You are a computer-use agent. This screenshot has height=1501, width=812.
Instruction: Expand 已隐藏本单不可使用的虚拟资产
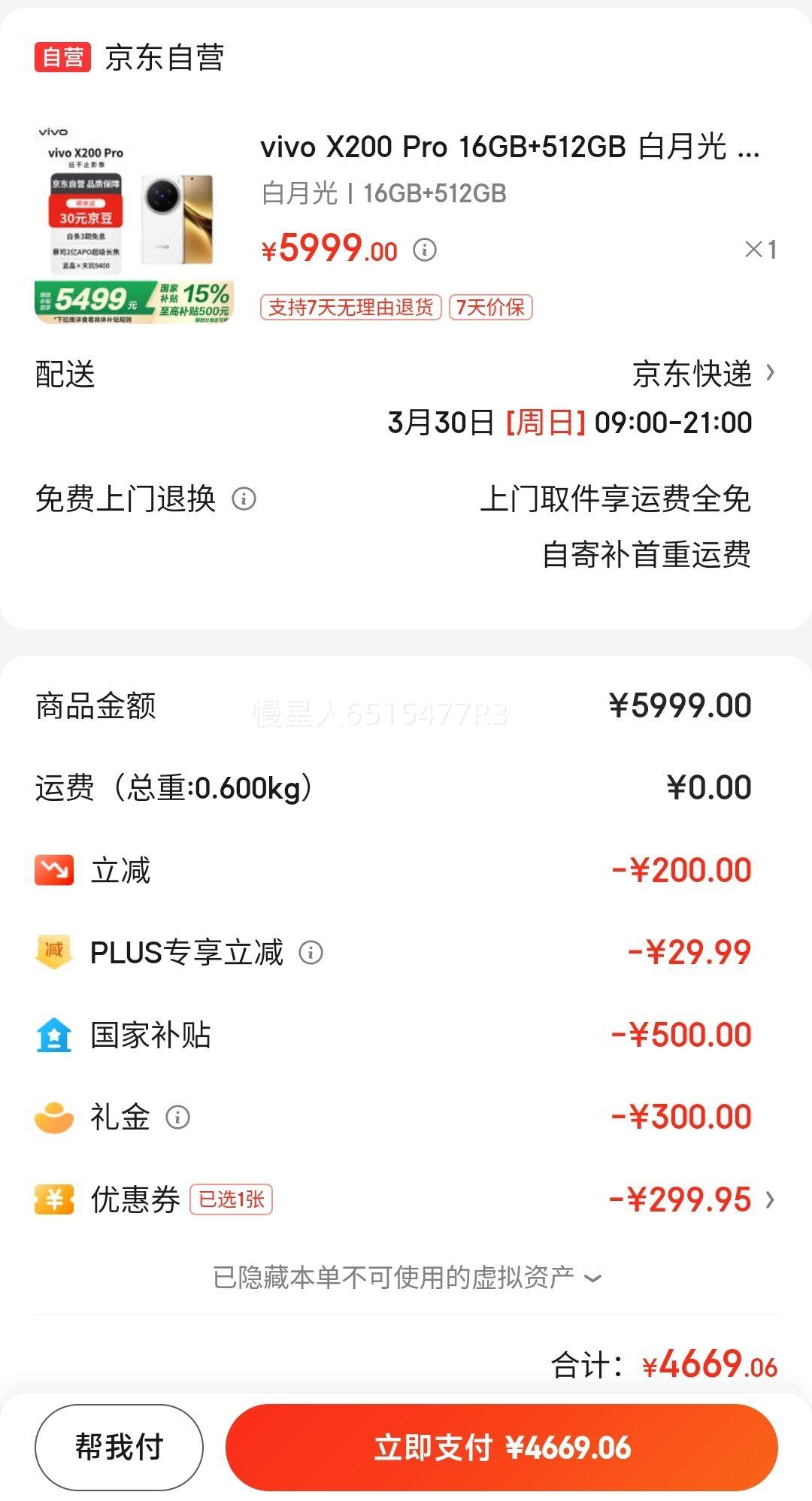click(406, 1277)
